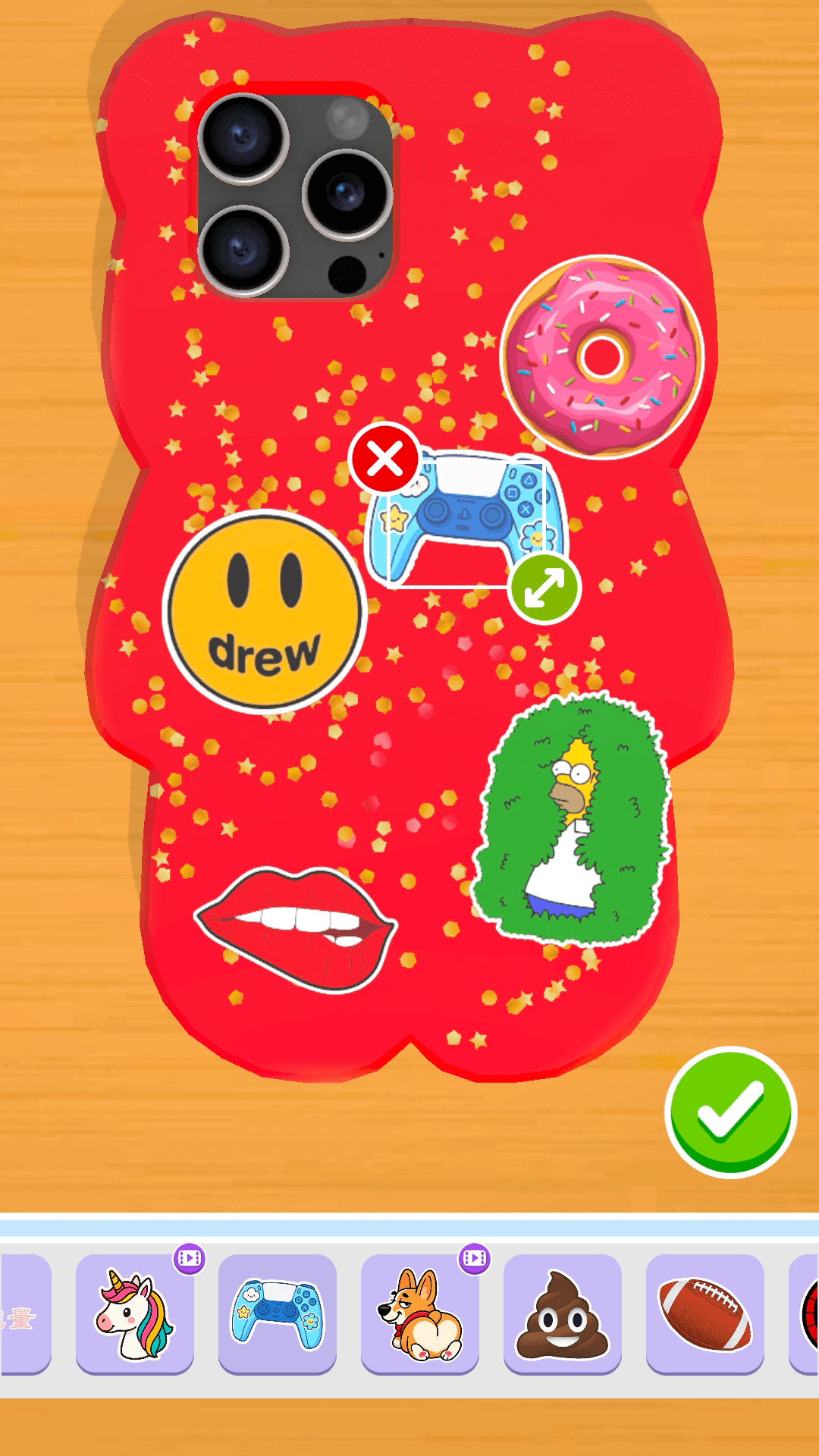Delete the selected controller sticker
The height and width of the screenshot is (1456, 819).
[x=384, y=459]
